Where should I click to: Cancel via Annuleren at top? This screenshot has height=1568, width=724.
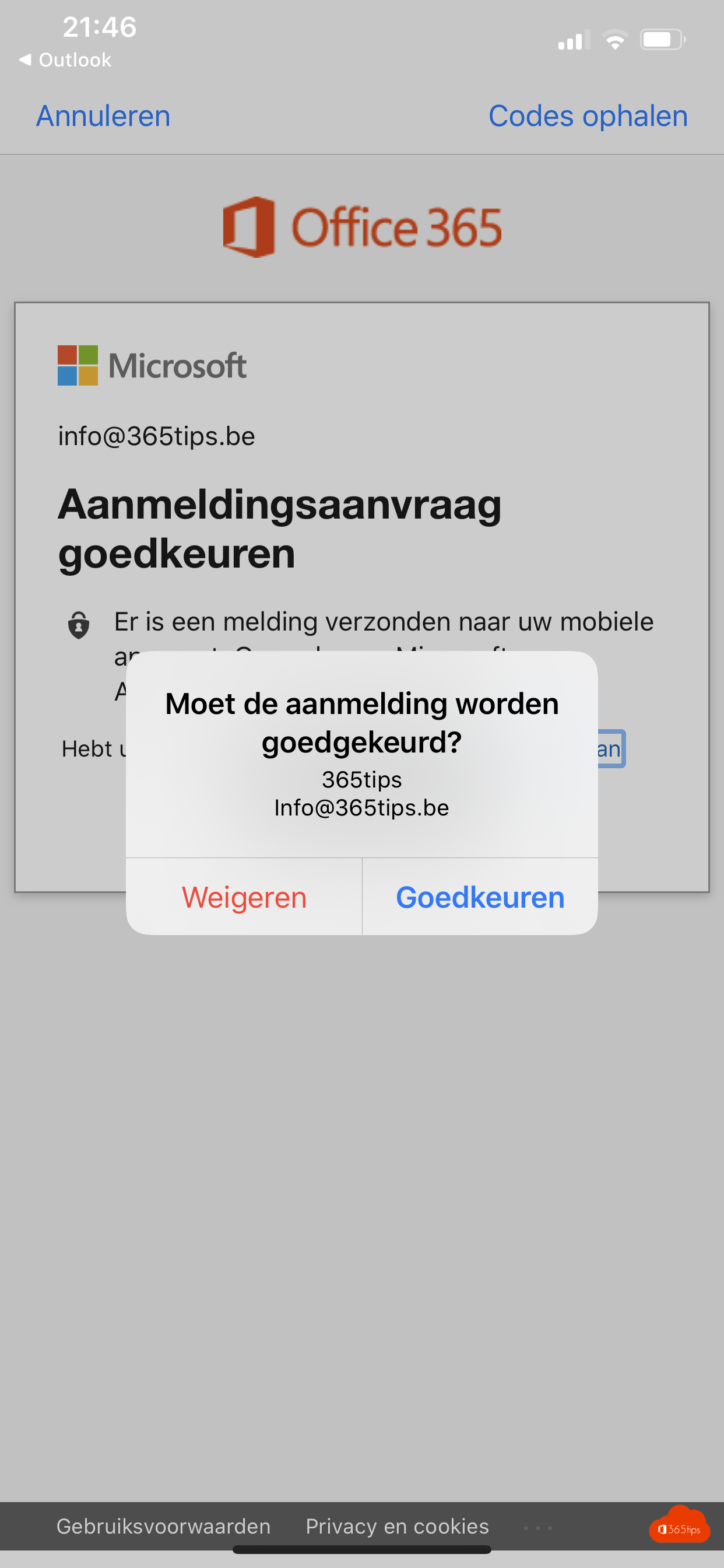[103, 116]
